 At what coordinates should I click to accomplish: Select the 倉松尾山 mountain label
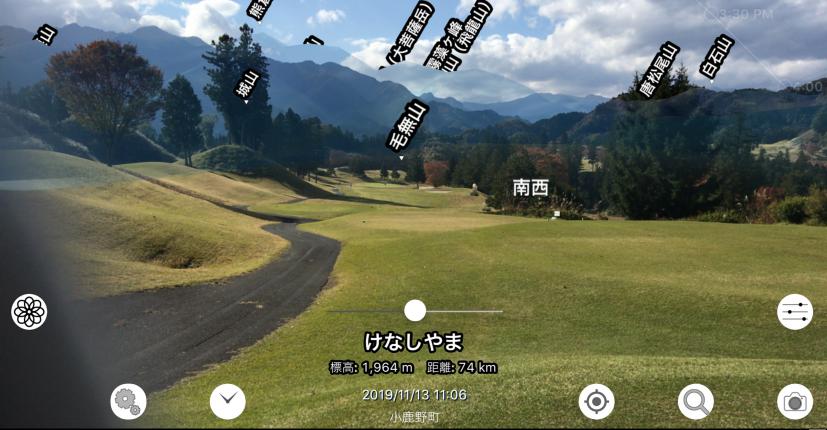[658, 70]
